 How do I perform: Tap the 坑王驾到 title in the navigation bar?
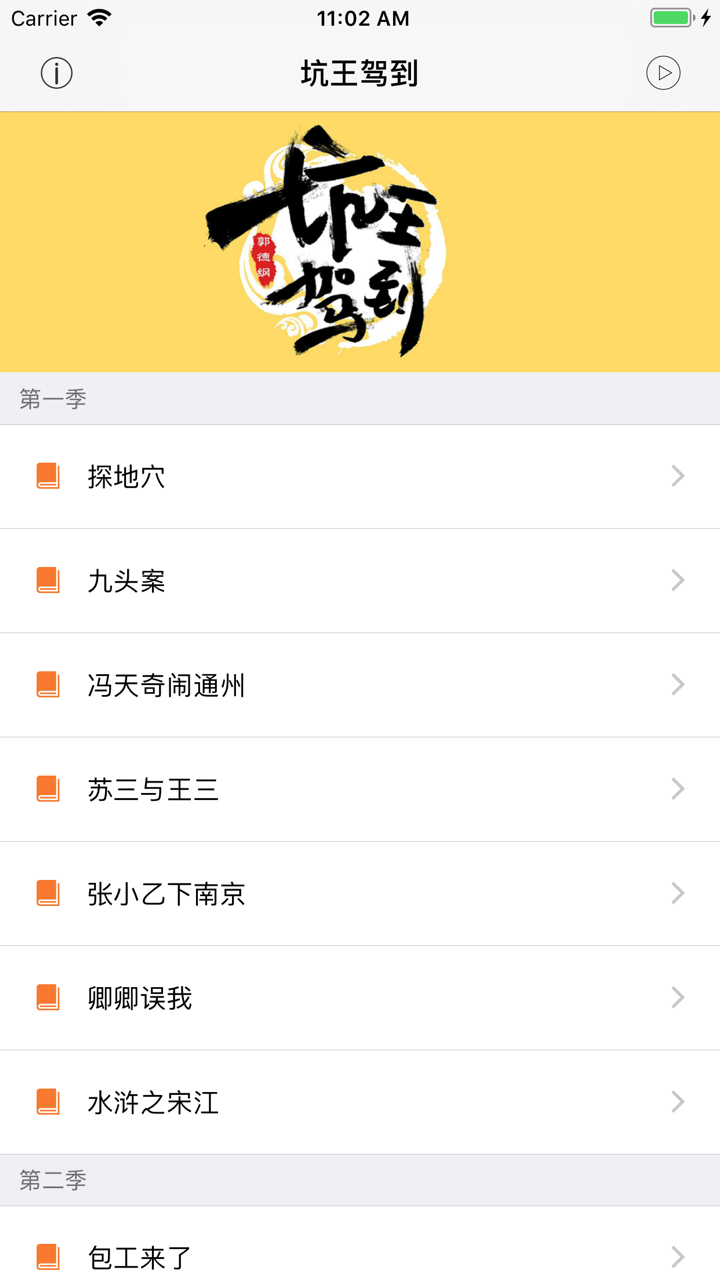(360, 73)
